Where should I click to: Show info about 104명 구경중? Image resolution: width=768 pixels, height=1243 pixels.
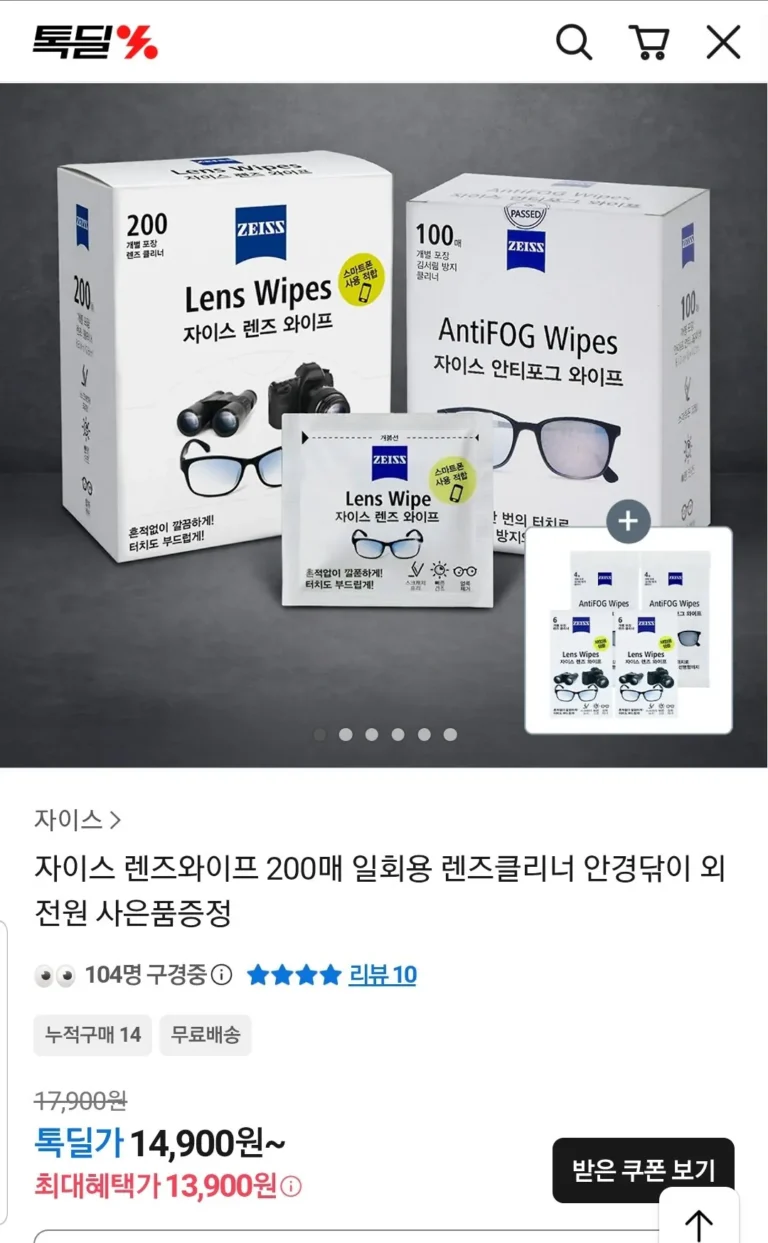click(222, 975)
